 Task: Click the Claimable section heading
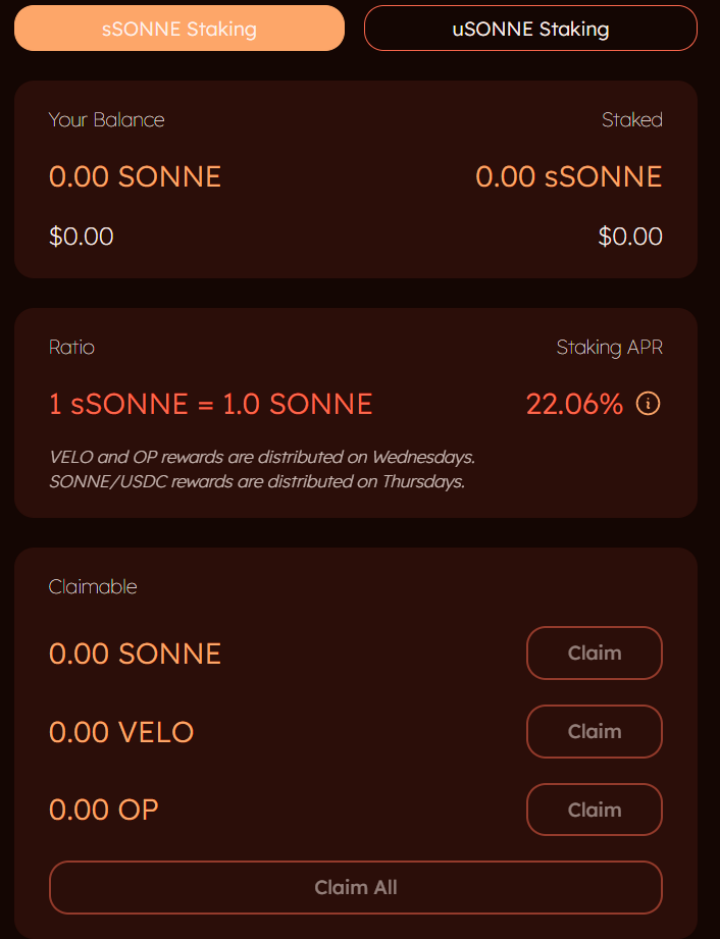(92, 586)
